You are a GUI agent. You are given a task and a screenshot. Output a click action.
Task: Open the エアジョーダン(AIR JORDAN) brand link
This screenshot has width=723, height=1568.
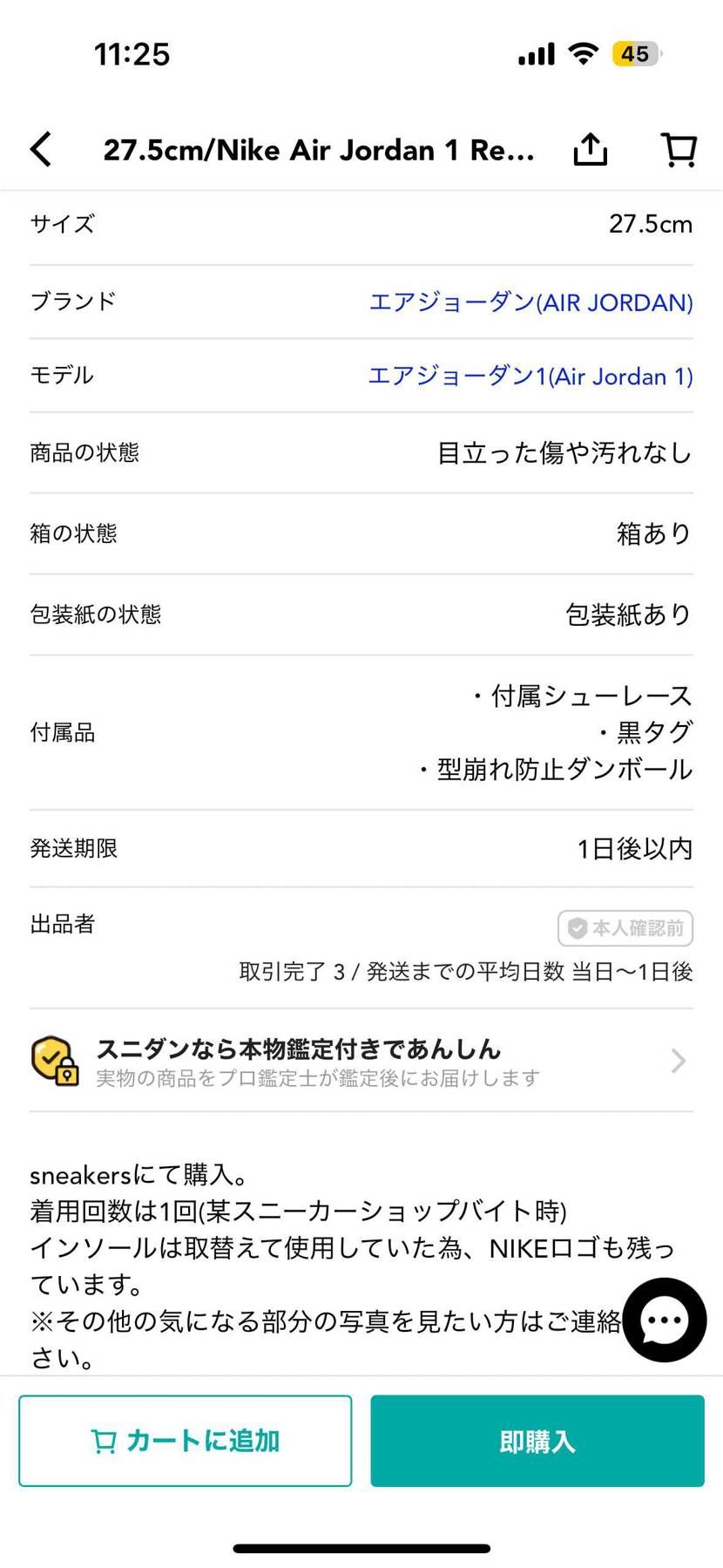530,301
